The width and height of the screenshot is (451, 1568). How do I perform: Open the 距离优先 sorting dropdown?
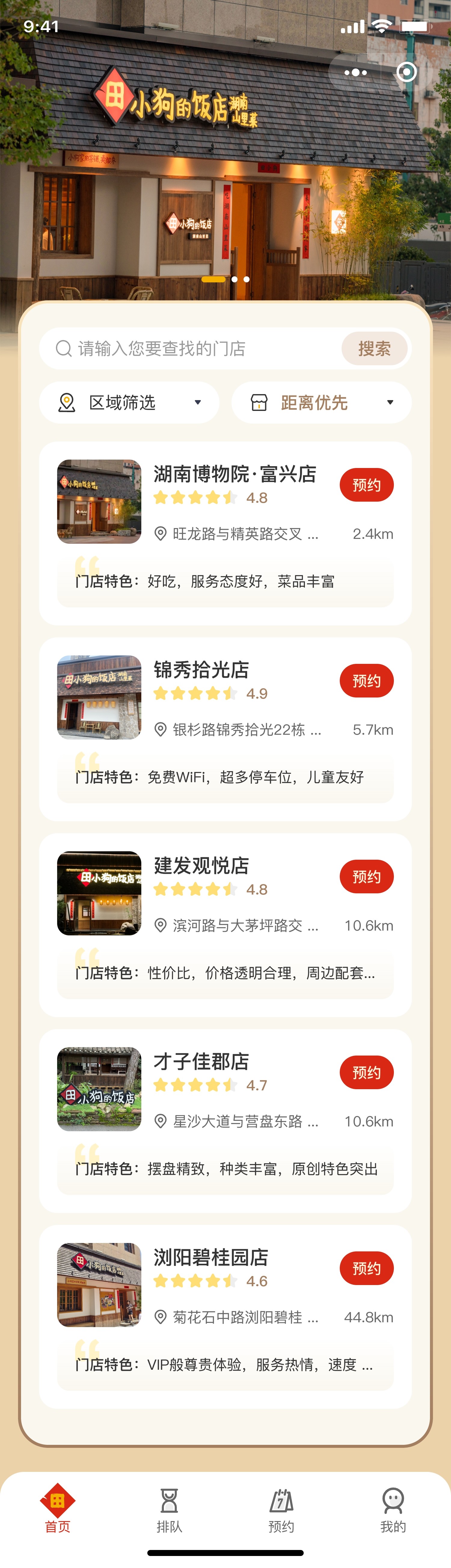pyautogui.click(x=321, y=402)
